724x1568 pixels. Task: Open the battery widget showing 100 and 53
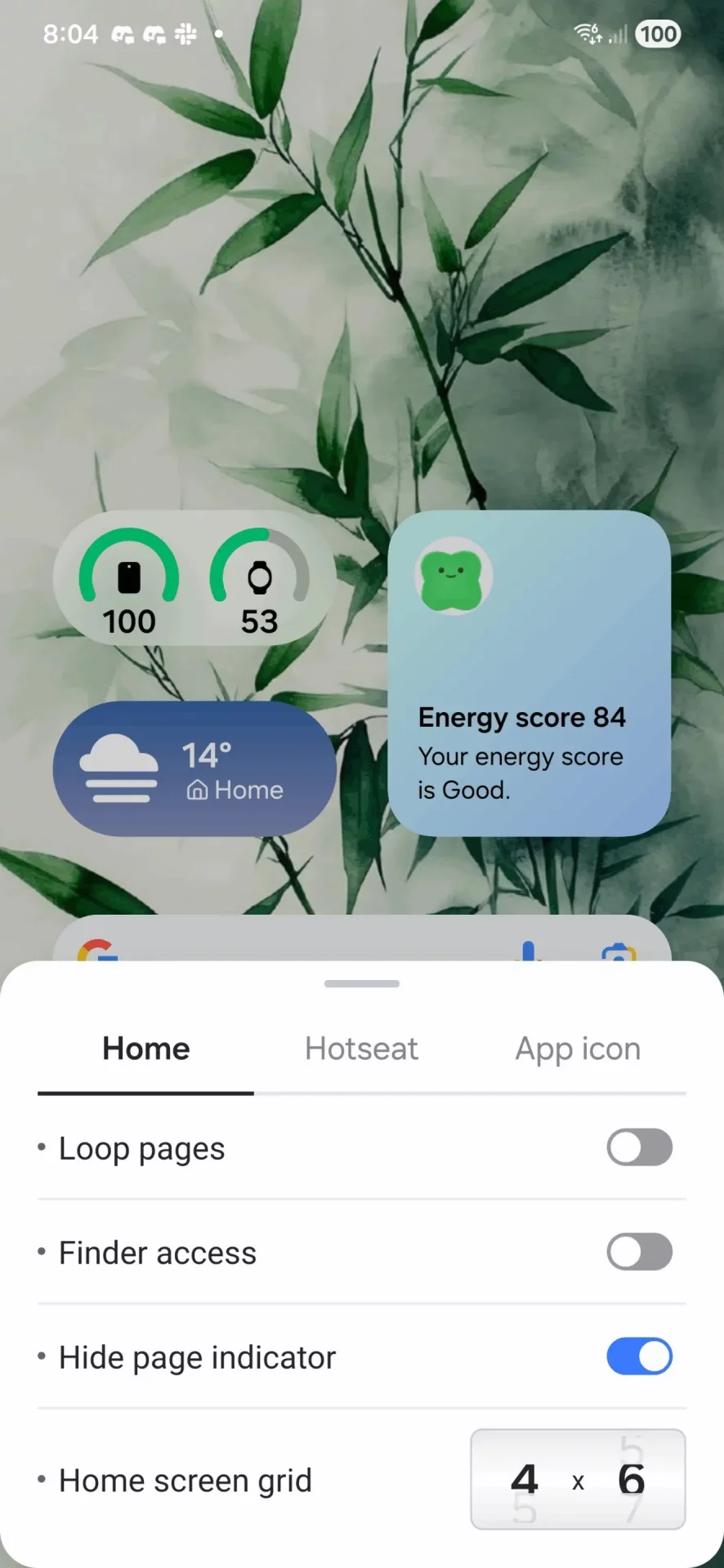tap(194, 578)
